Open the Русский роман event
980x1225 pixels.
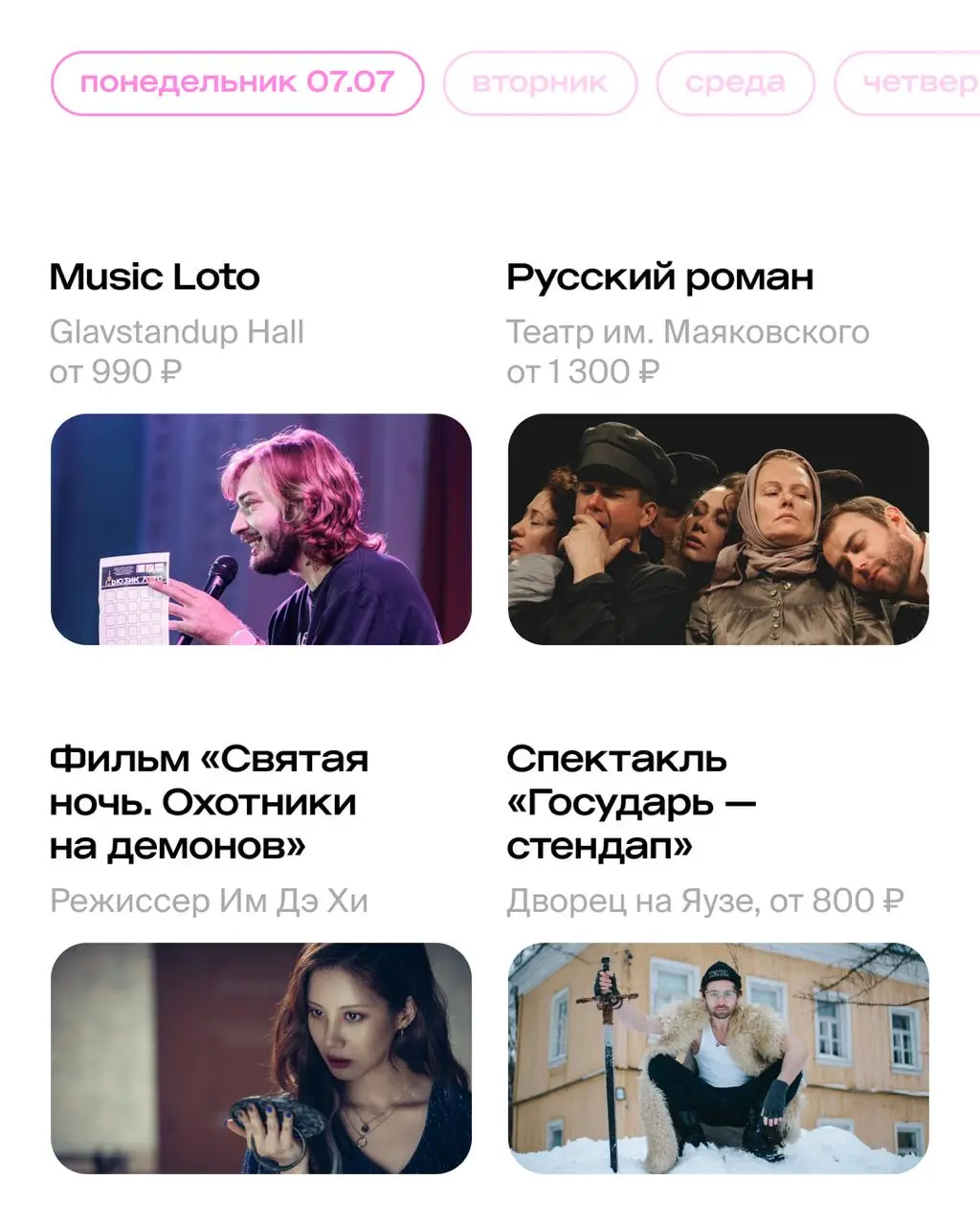[660, 278]
